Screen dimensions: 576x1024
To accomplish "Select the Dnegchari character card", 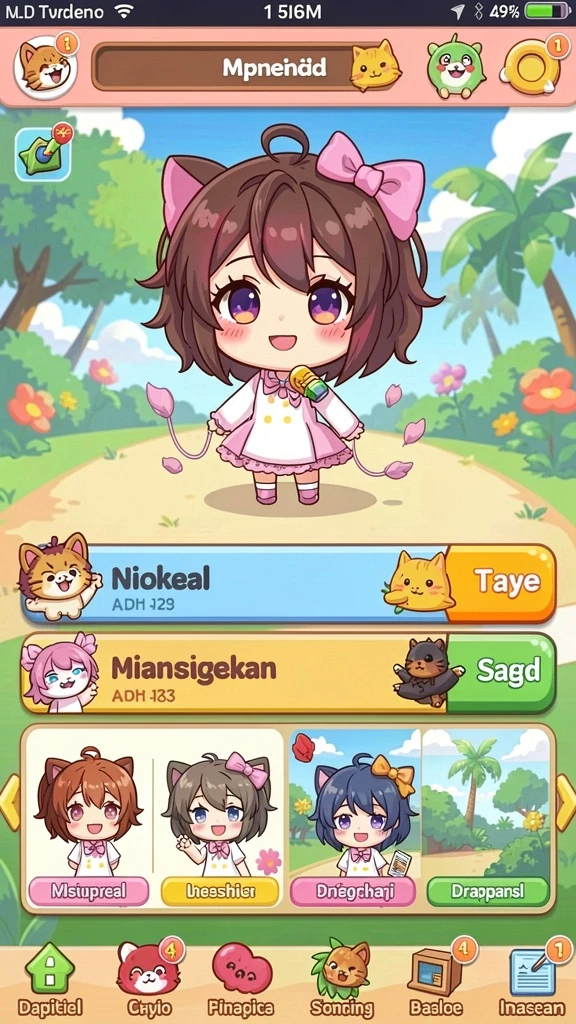I will pyautogui.click(x=355, y=818).
